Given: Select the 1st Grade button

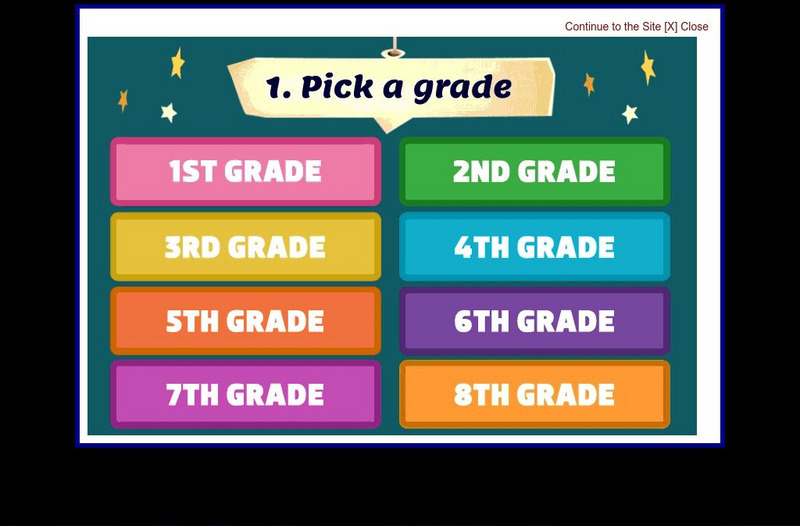Looking at the screenshot, I should (245, 172).
